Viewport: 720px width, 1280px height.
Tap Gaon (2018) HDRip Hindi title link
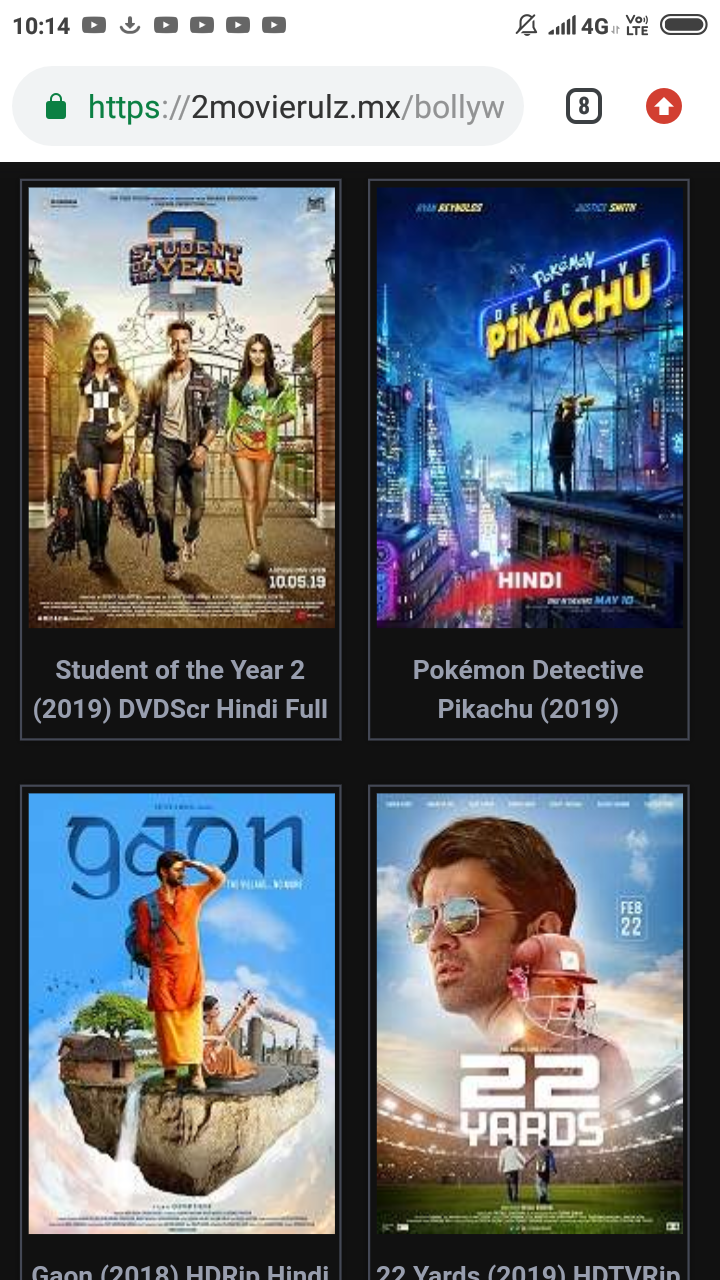point(181,1270)
